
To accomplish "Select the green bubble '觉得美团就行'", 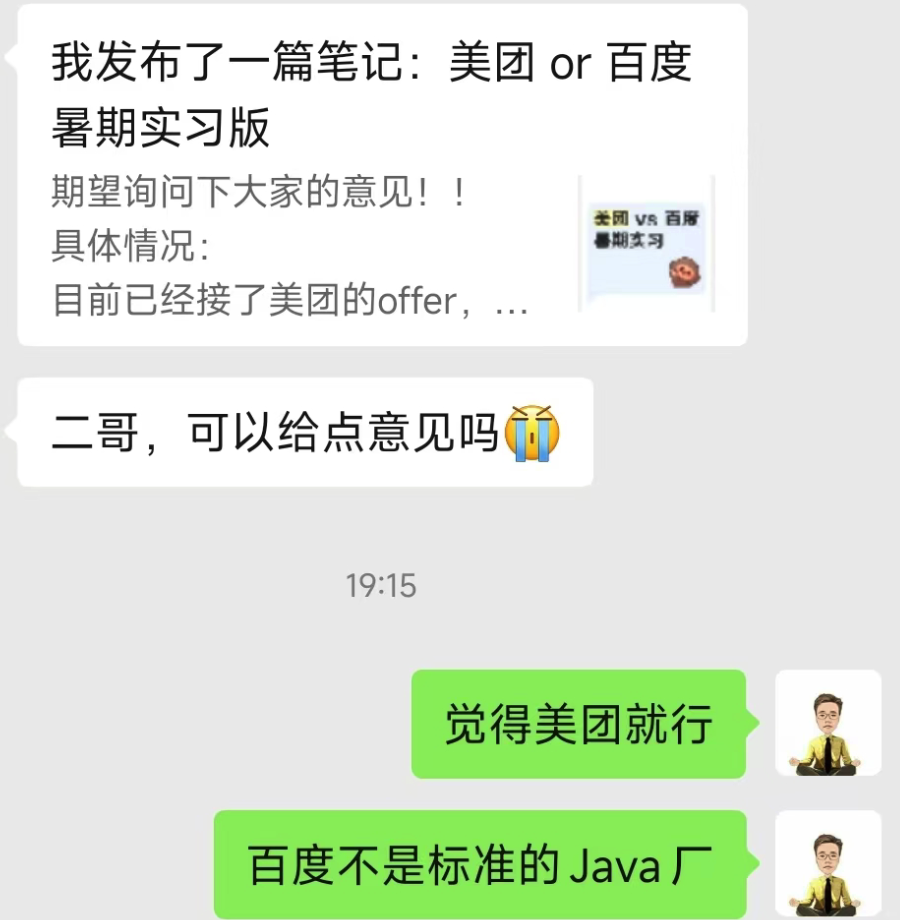I will (x=580, y=725).
